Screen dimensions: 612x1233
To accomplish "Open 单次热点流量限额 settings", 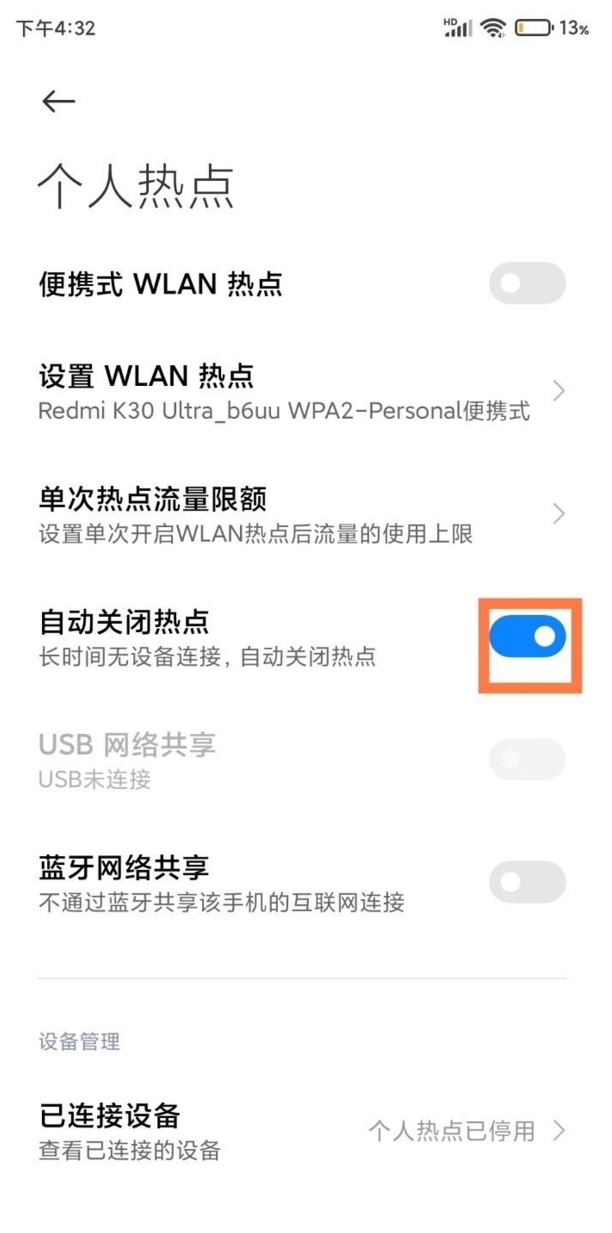I will [x=300, y=514].
